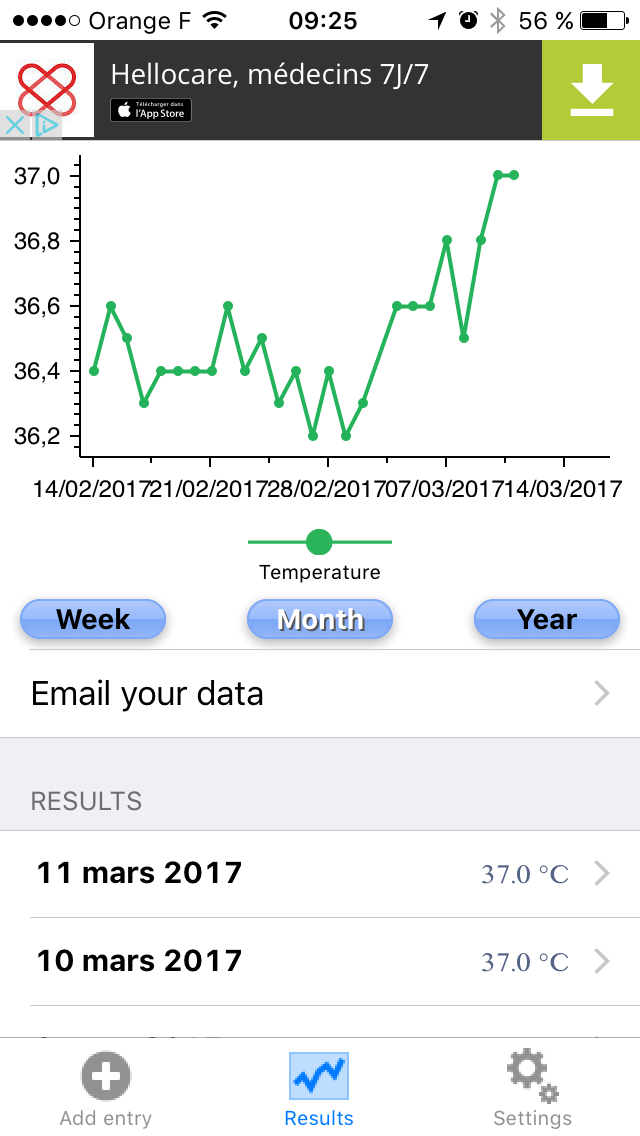640x1136 pixels.
Task: Go to the Add entry tab
Action: 106,1089
